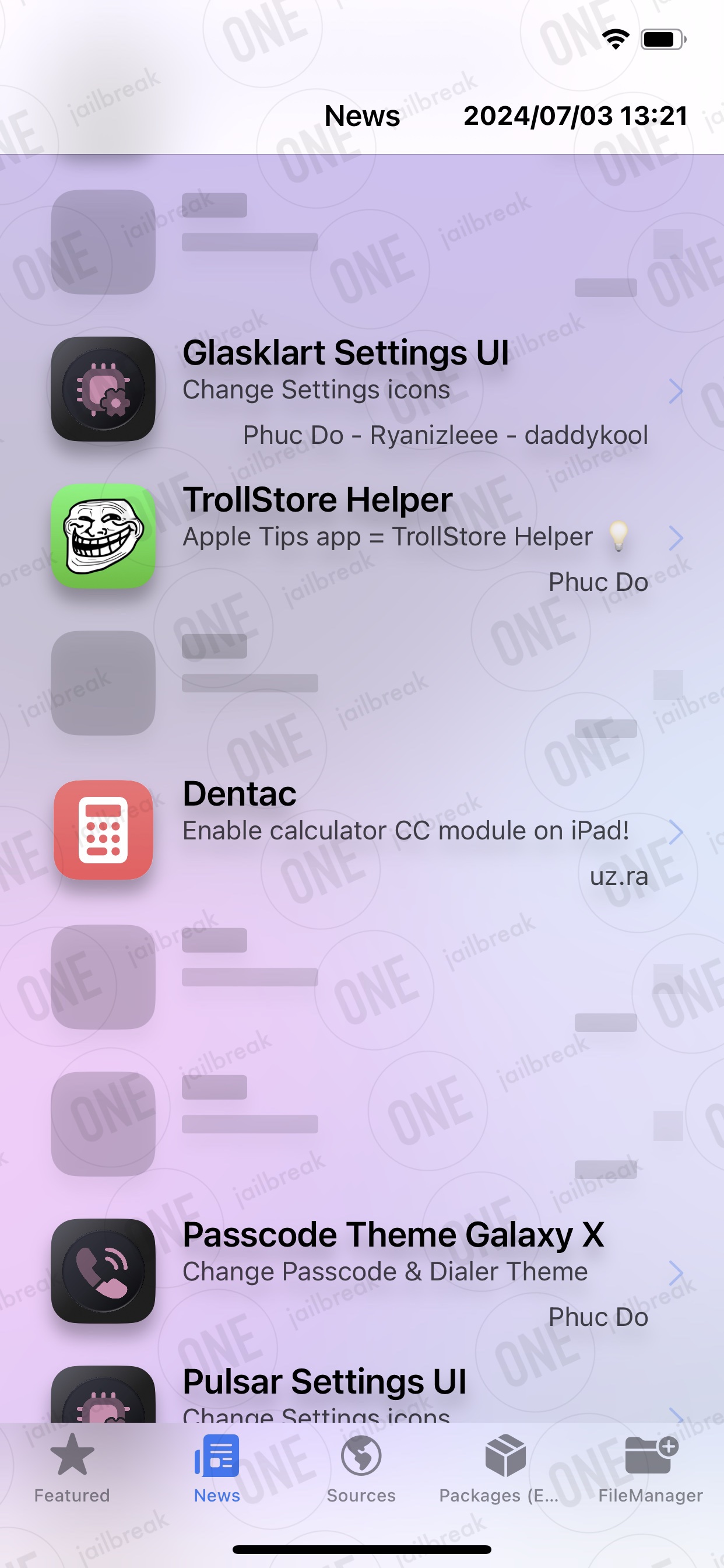View the Dentac calculator module entry

coord(362,831)
